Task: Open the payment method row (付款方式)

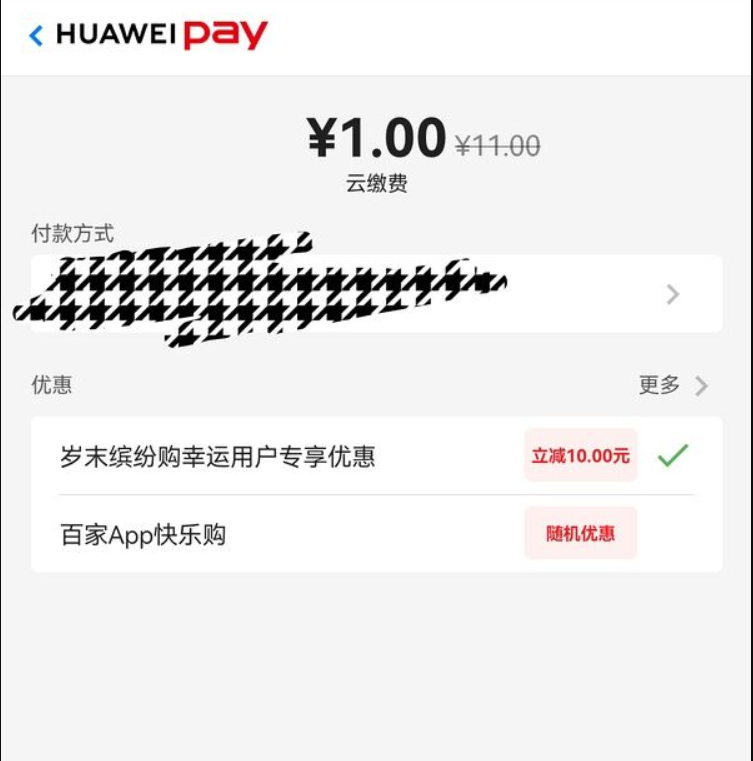Action: point(376,294)
